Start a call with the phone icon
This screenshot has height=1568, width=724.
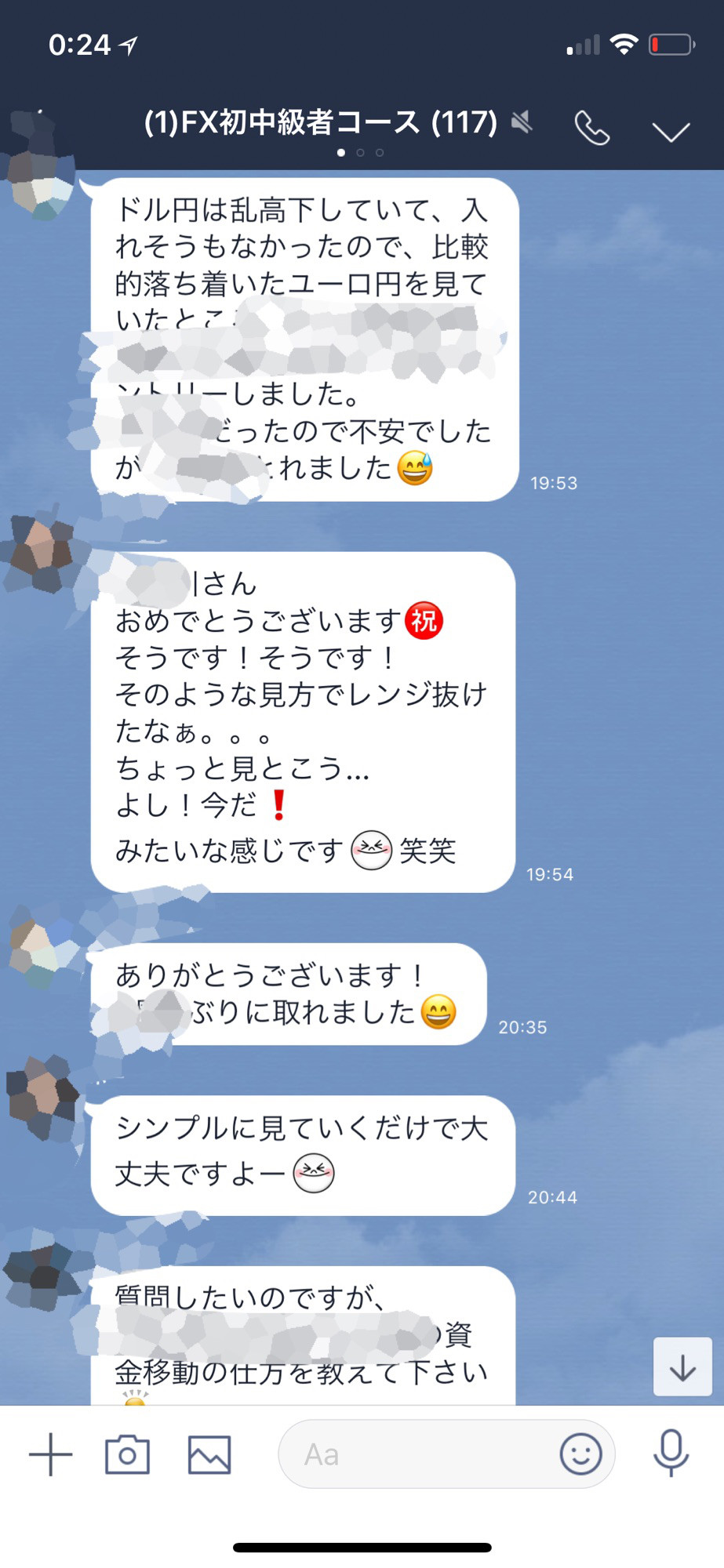click(x=592, y=127)
